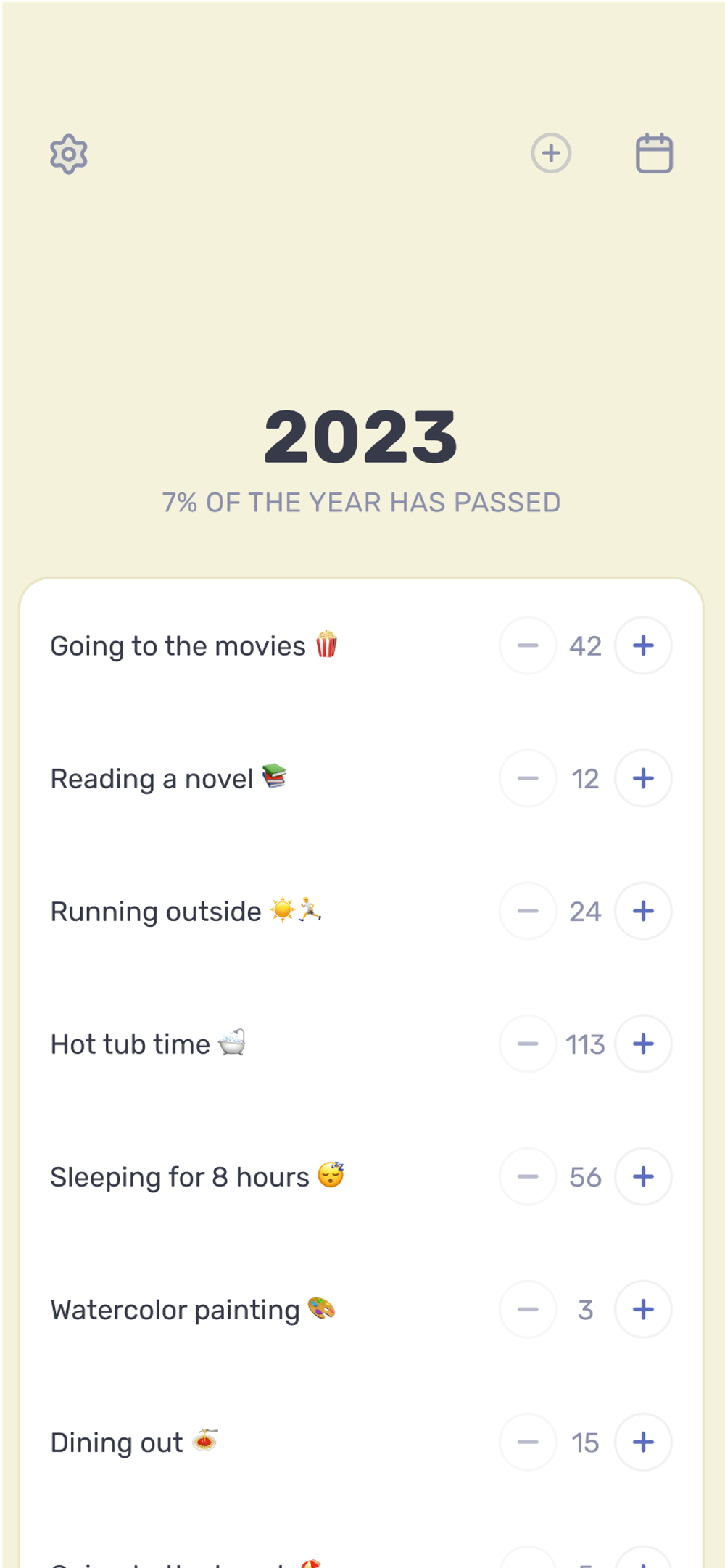
Task: Reduce Sleeping for 8 hours count
Action: (528, 1176)
